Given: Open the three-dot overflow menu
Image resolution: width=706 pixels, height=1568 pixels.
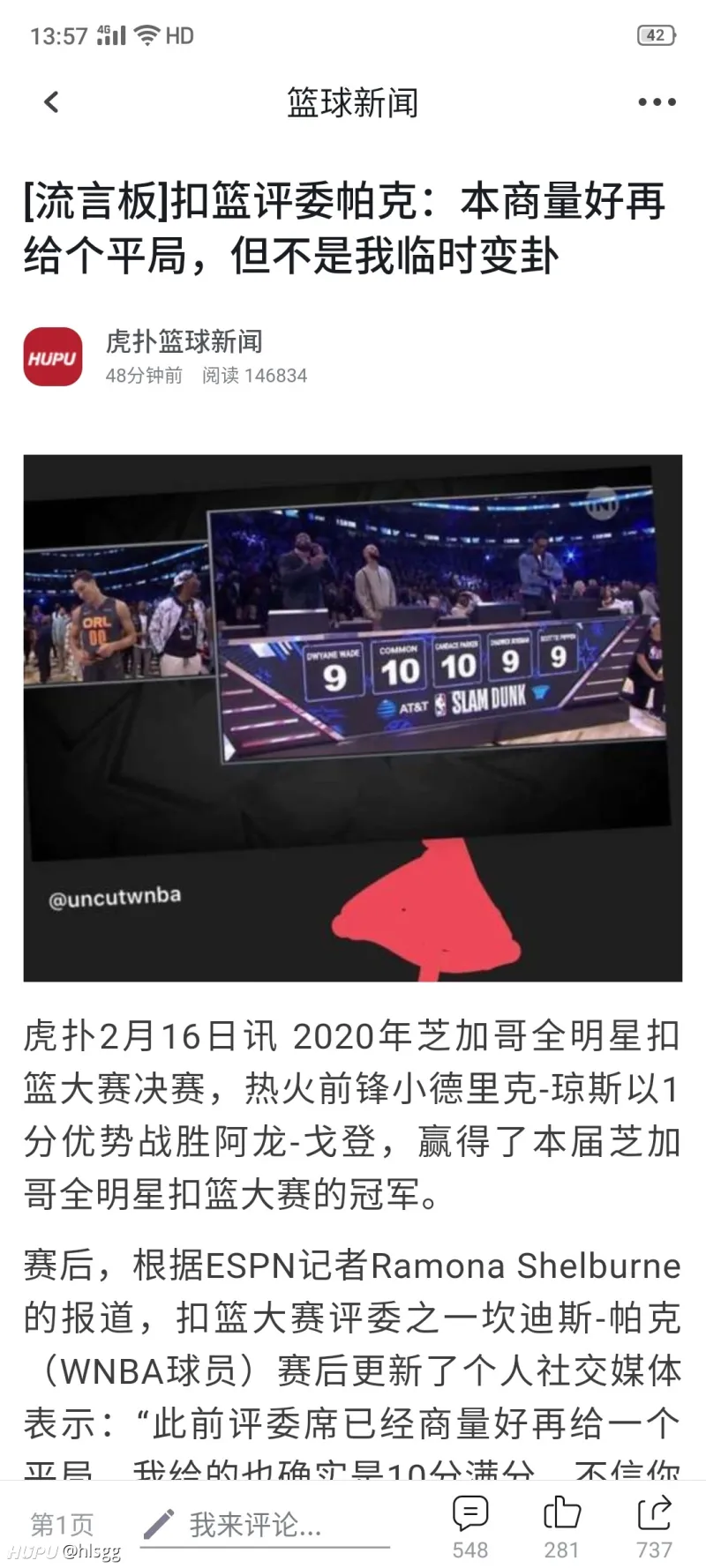Looking at the screenshot, I should [657, 102].
